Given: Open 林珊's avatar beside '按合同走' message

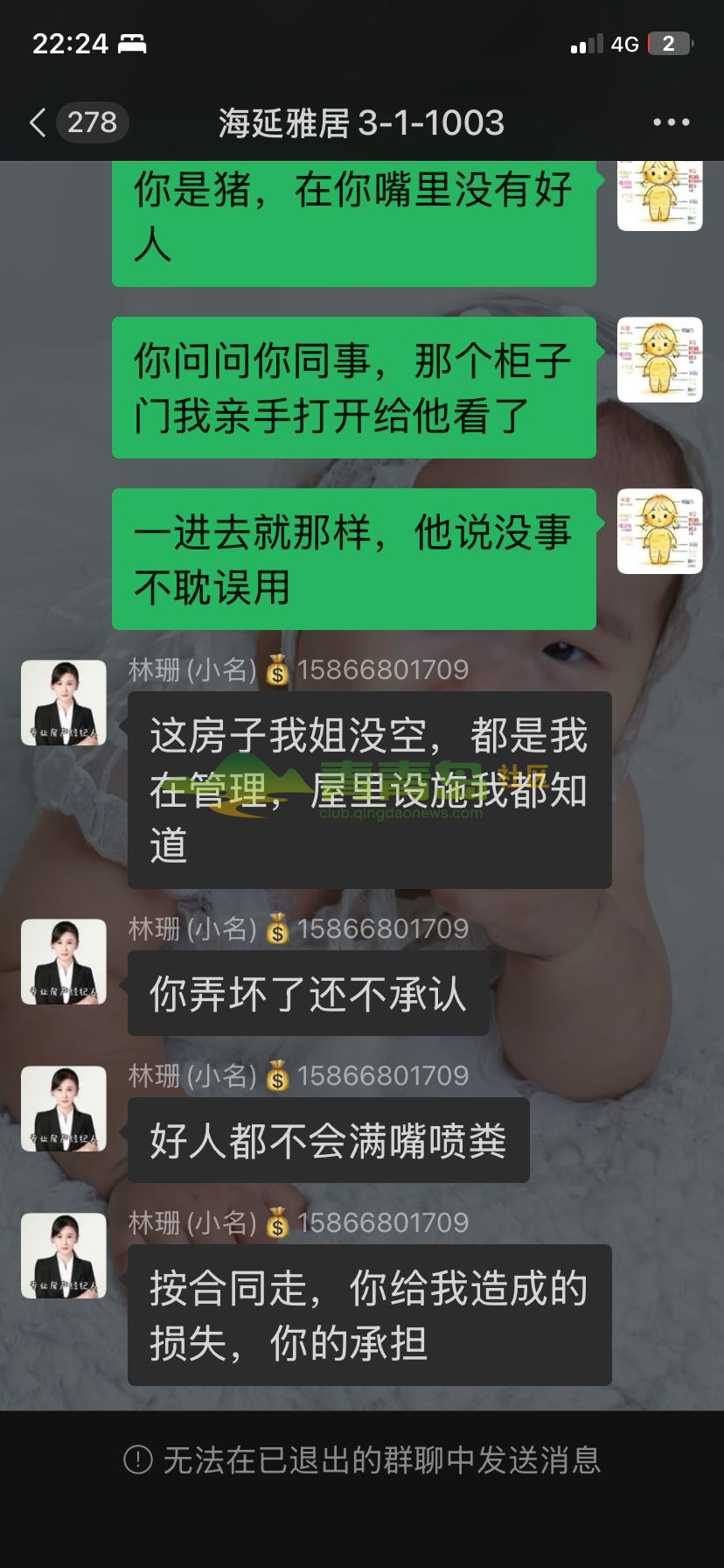Looking at the screenshot, I should click(x=64, y=1256).
